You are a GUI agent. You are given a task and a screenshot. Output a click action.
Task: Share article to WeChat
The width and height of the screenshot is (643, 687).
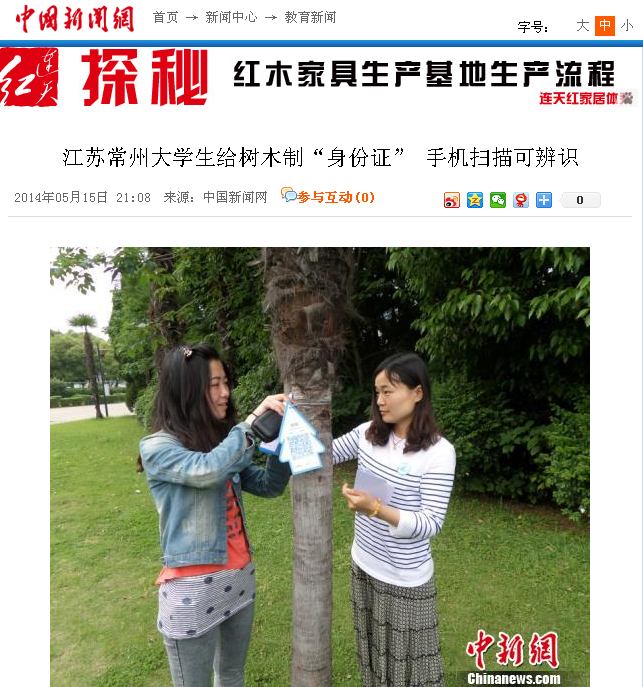point(498,200)
